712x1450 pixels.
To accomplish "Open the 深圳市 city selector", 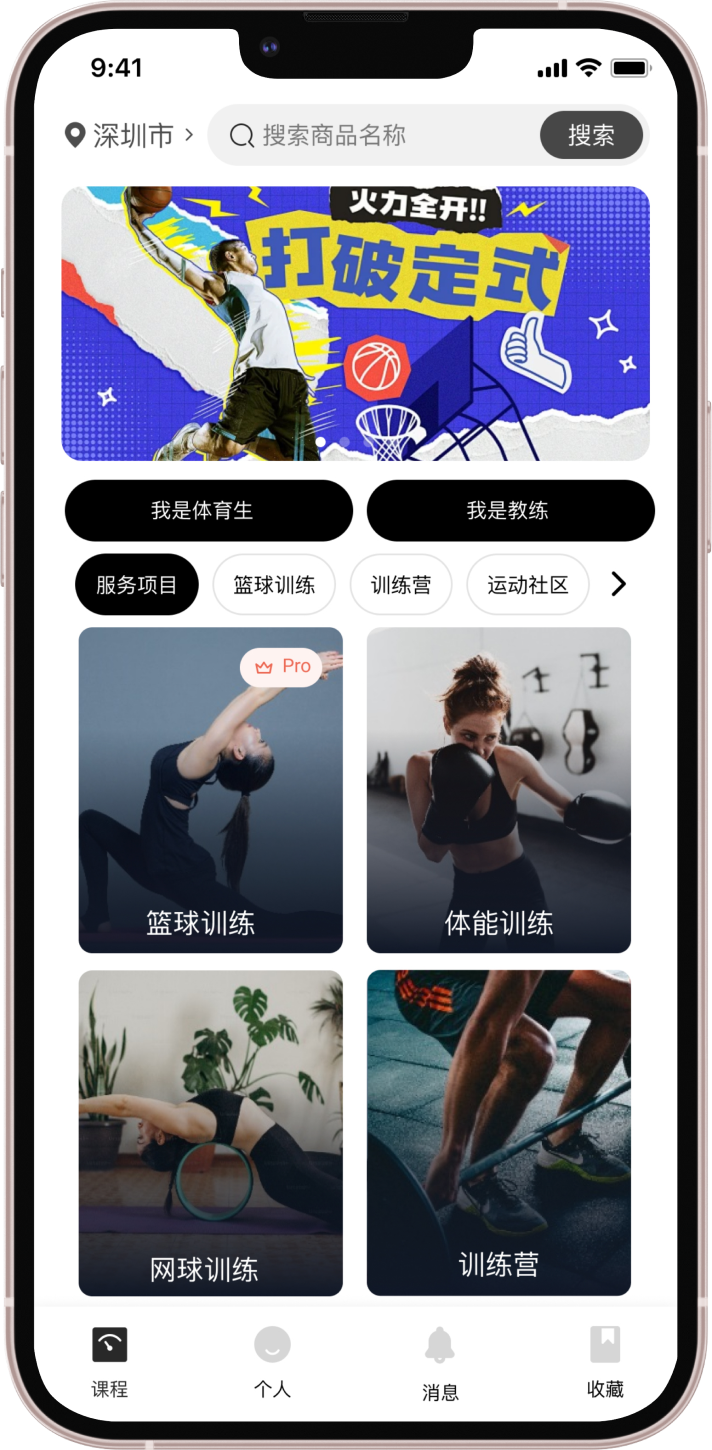I will pos(129,135).
